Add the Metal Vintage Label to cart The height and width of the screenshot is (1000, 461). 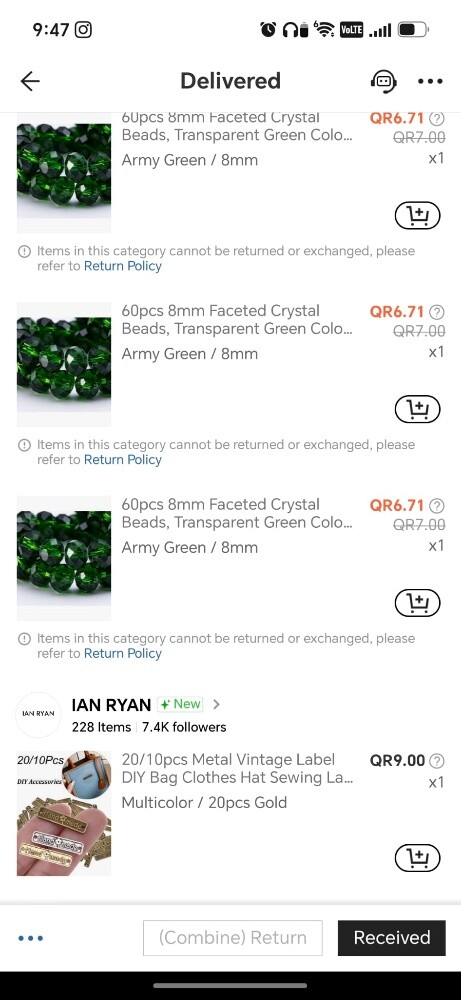[418, 858]
